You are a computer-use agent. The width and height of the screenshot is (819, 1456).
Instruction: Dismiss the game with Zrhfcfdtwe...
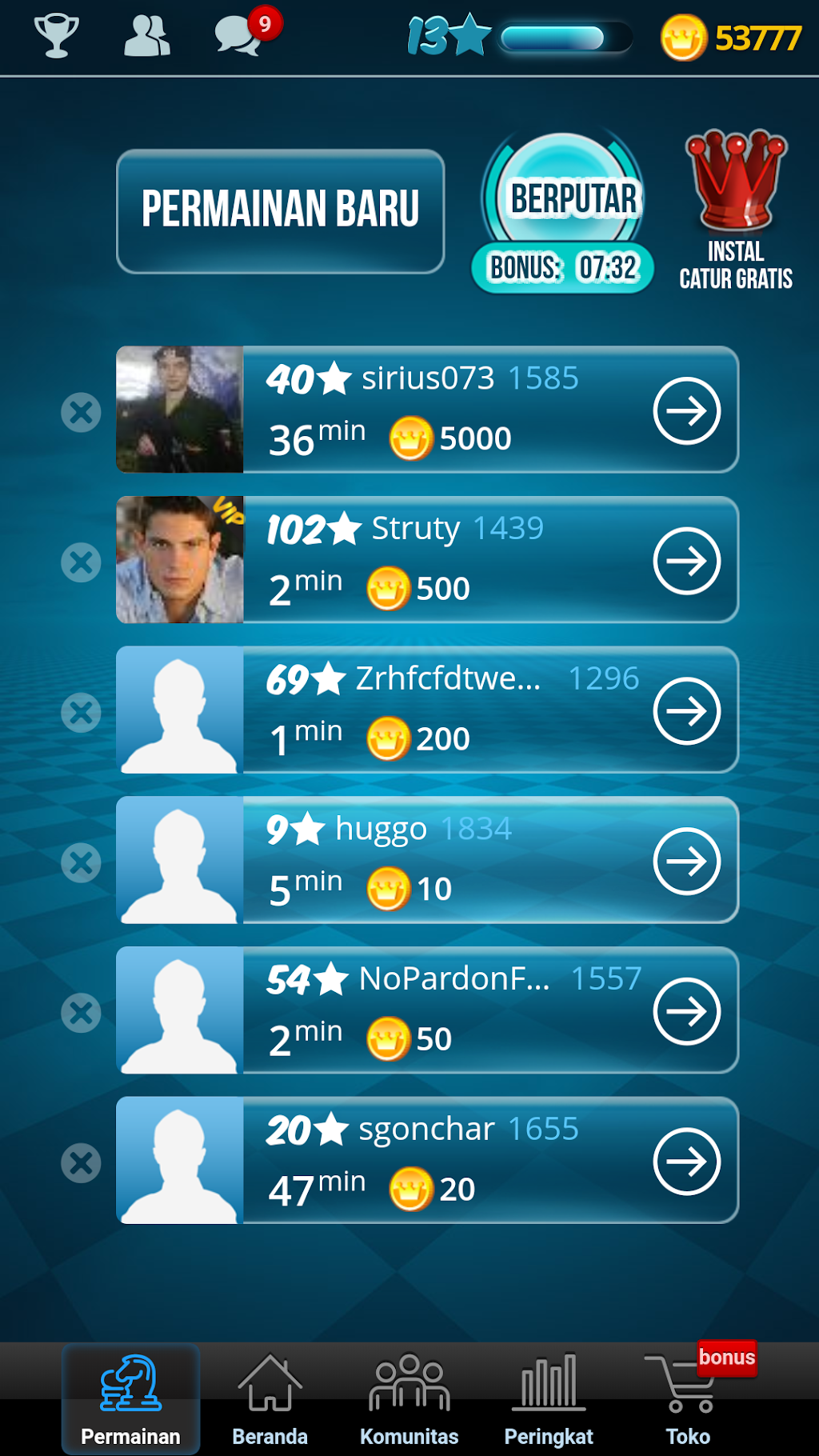[x=82, y=713]
